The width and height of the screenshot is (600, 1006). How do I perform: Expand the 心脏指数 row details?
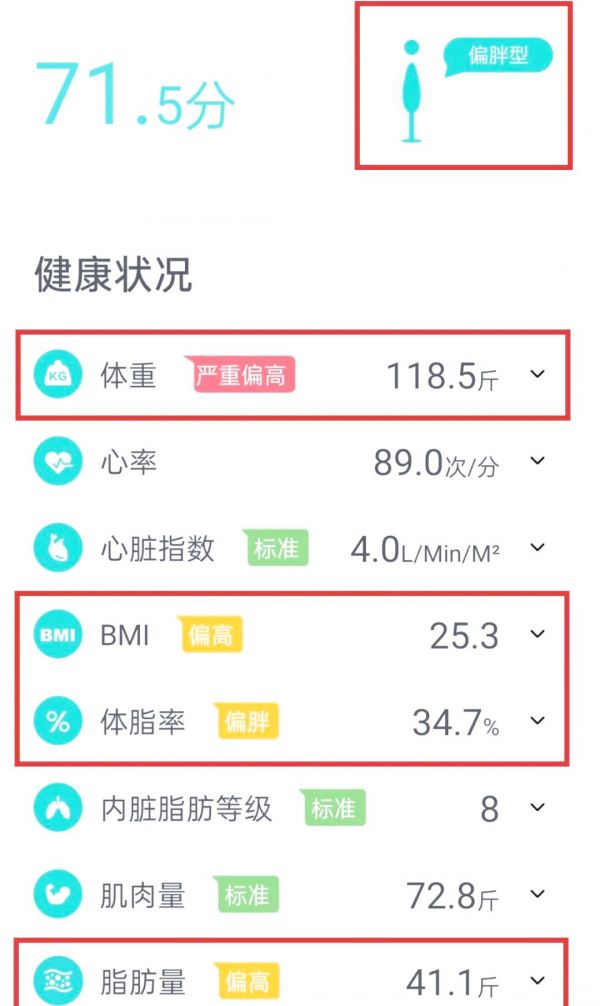pos(538,548)
